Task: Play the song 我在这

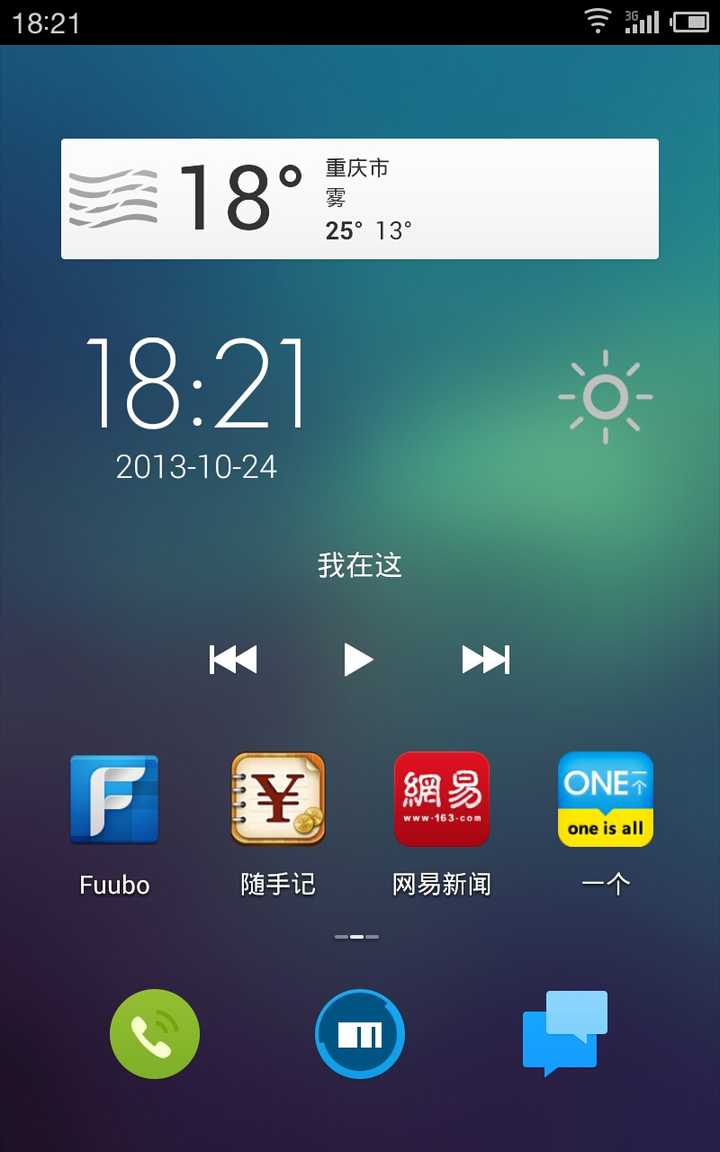Action: pyautogui.click(x=358, y=660)
